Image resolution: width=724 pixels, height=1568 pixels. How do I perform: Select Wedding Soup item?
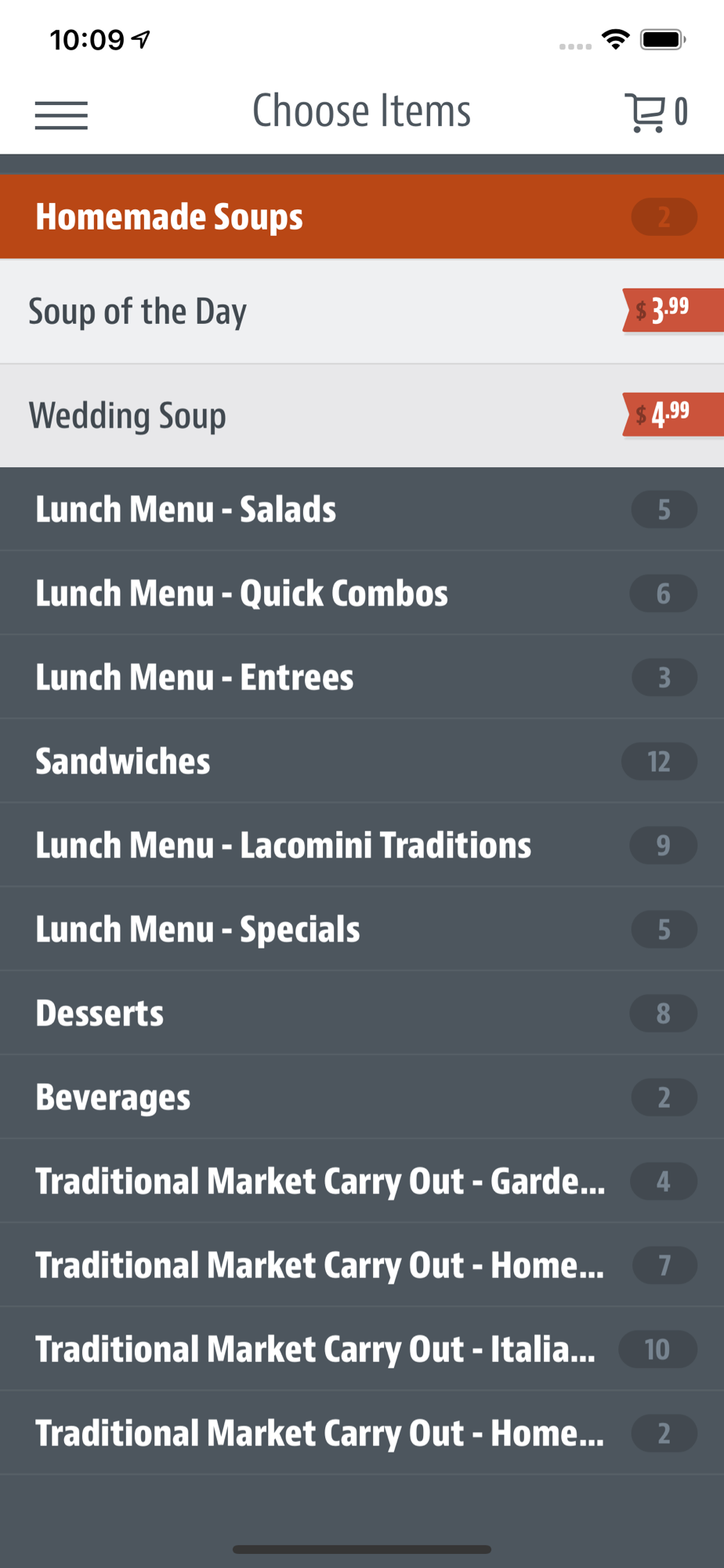click(362, 416)
